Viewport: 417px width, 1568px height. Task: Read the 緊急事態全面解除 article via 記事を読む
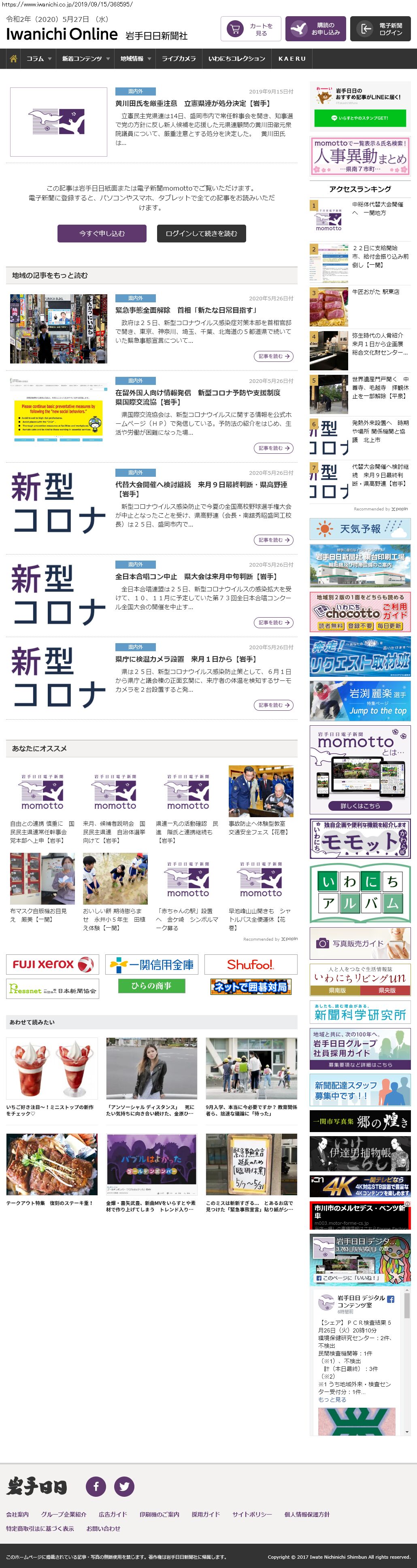tap(273, 356)
